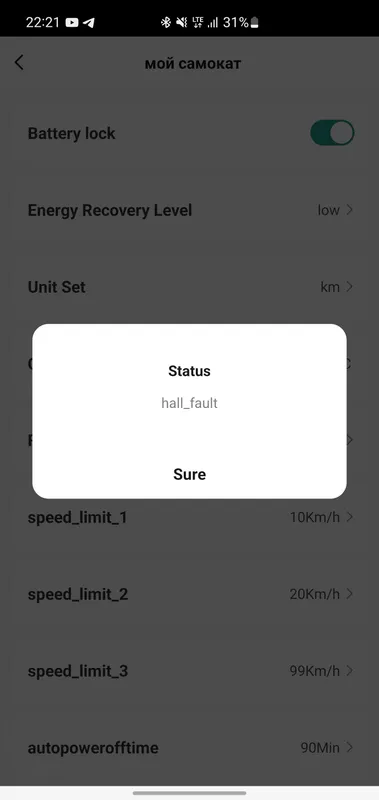Change speed_limit_2 value

pos(189,594)
